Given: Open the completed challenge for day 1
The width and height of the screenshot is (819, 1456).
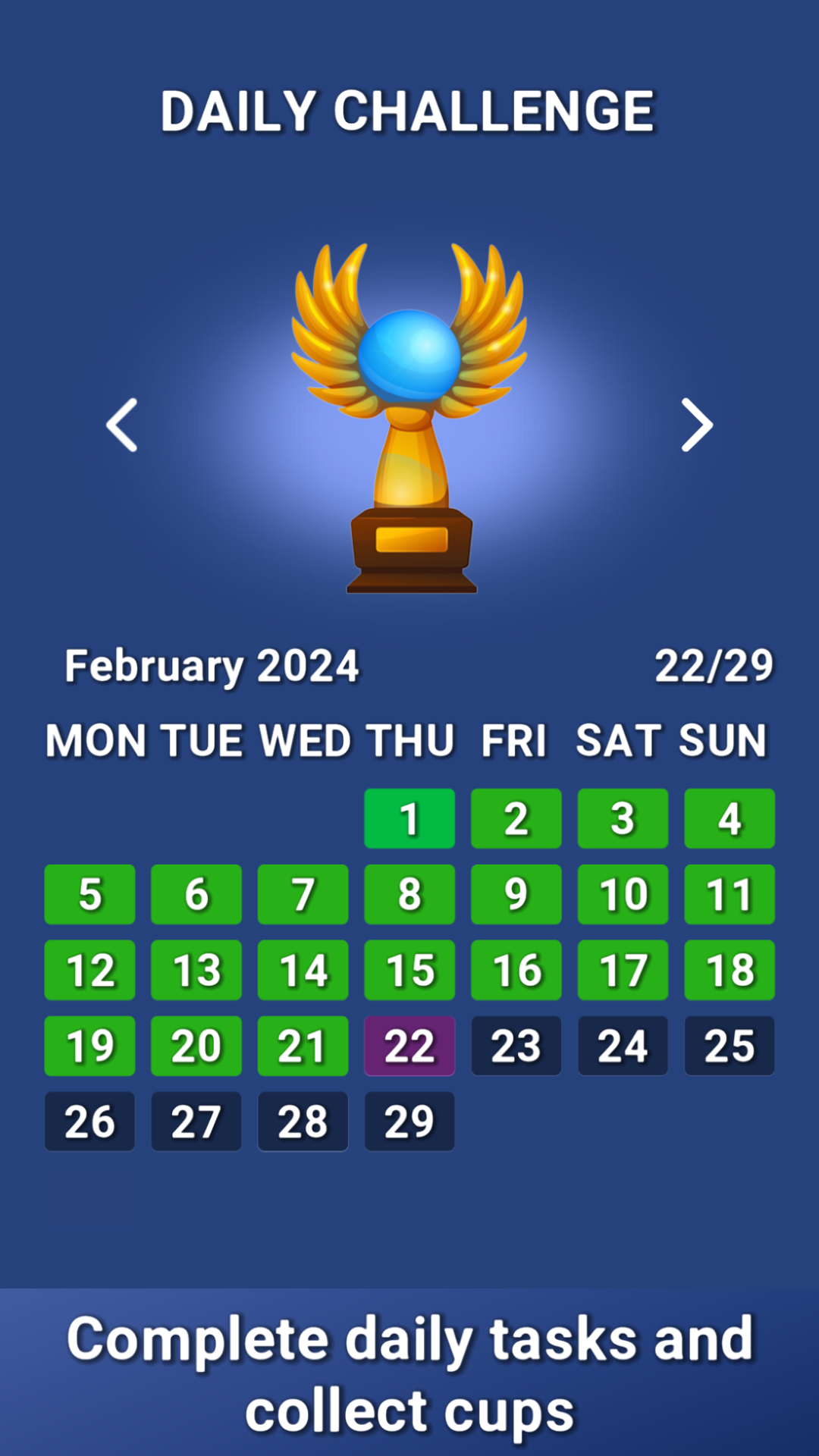Looking at the screenshot, I should click(409, 818).
